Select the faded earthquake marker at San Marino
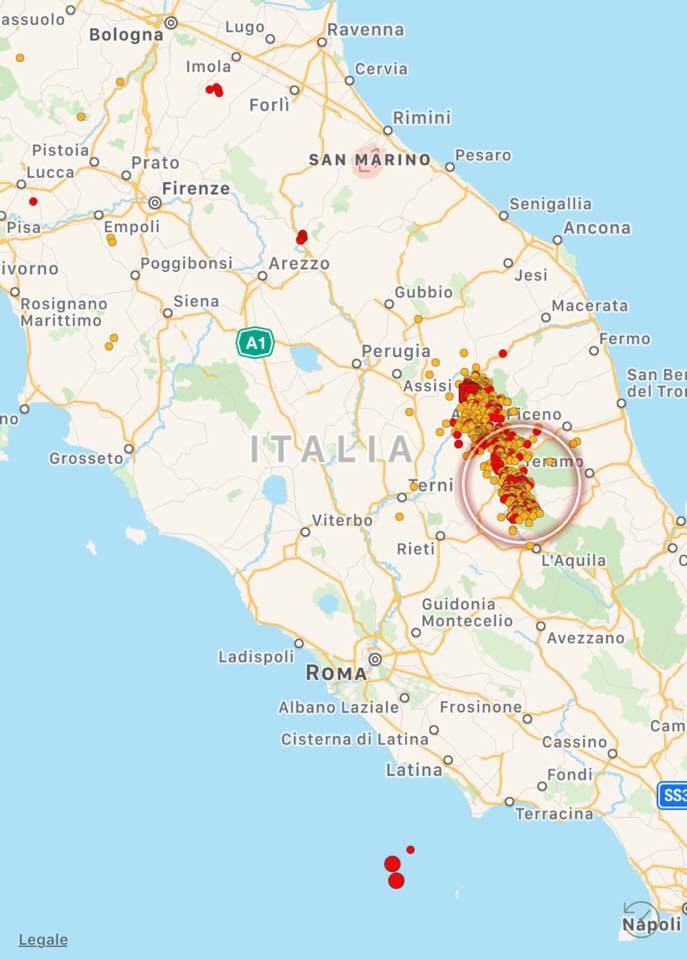The height and width of the screenshot is (960, 687). (367, 163)
